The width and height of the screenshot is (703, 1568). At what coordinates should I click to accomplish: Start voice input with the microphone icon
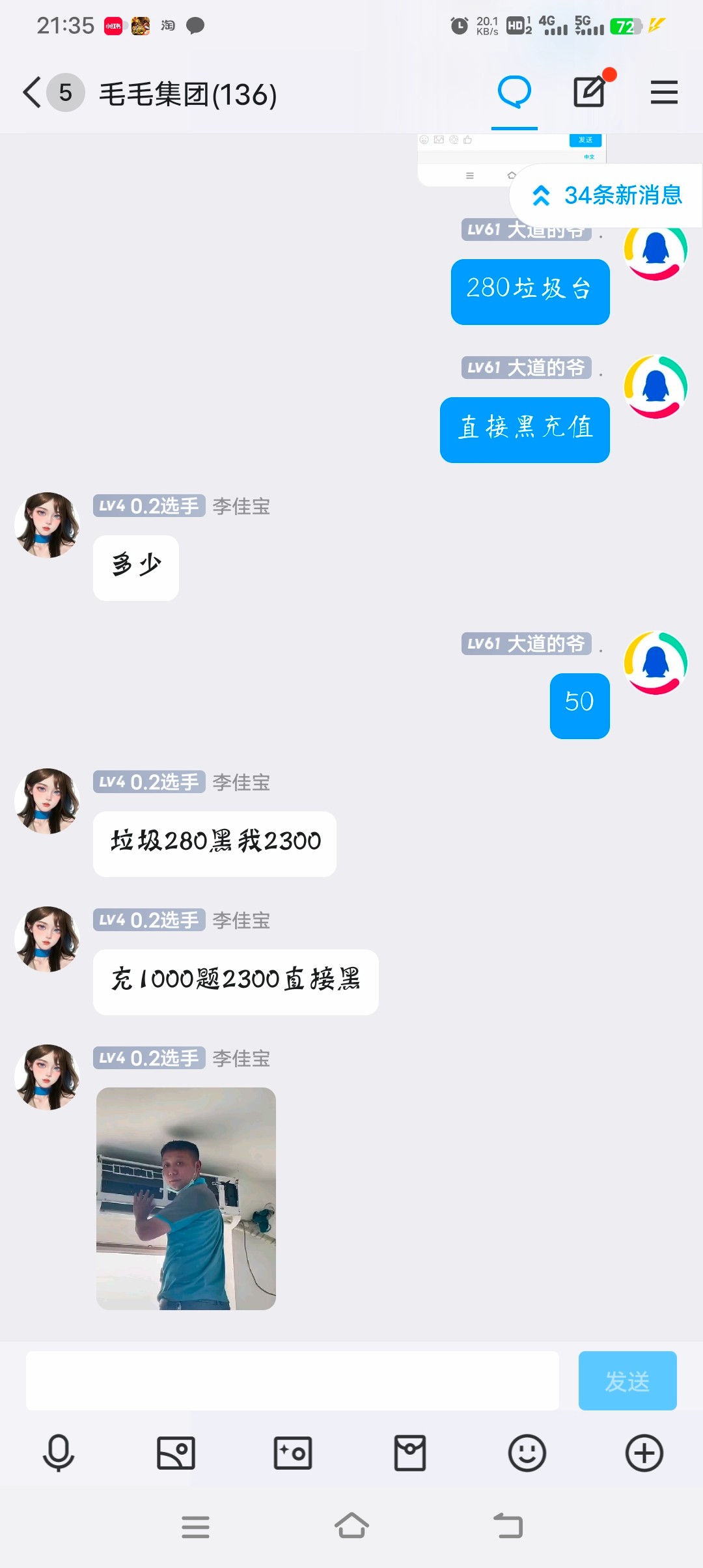59,1453
